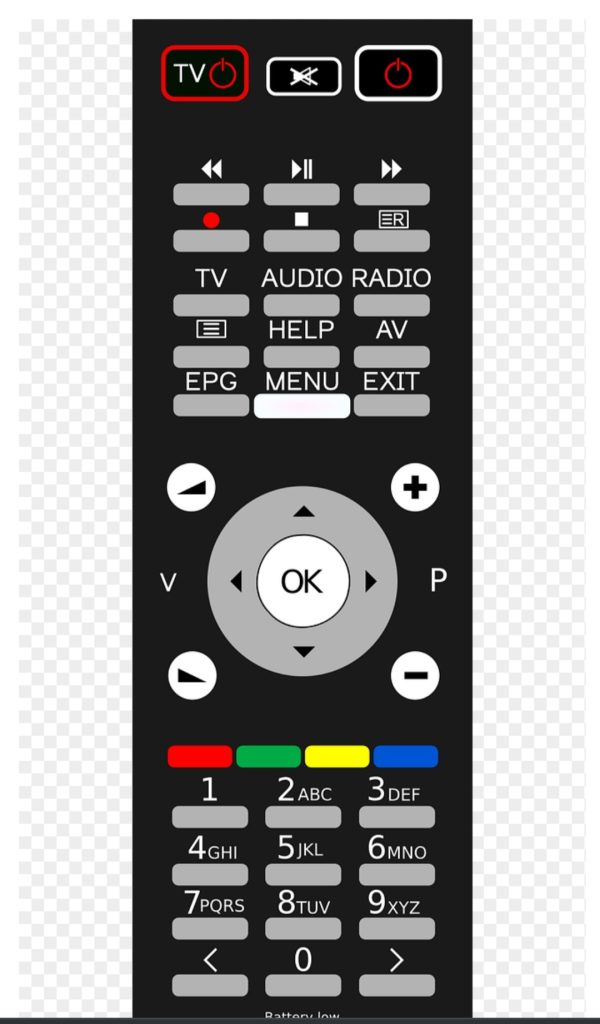Screen dimensions: 600x1024
Task: Open the MENU button
Action: pyautogui.click(x=302, y=405)
